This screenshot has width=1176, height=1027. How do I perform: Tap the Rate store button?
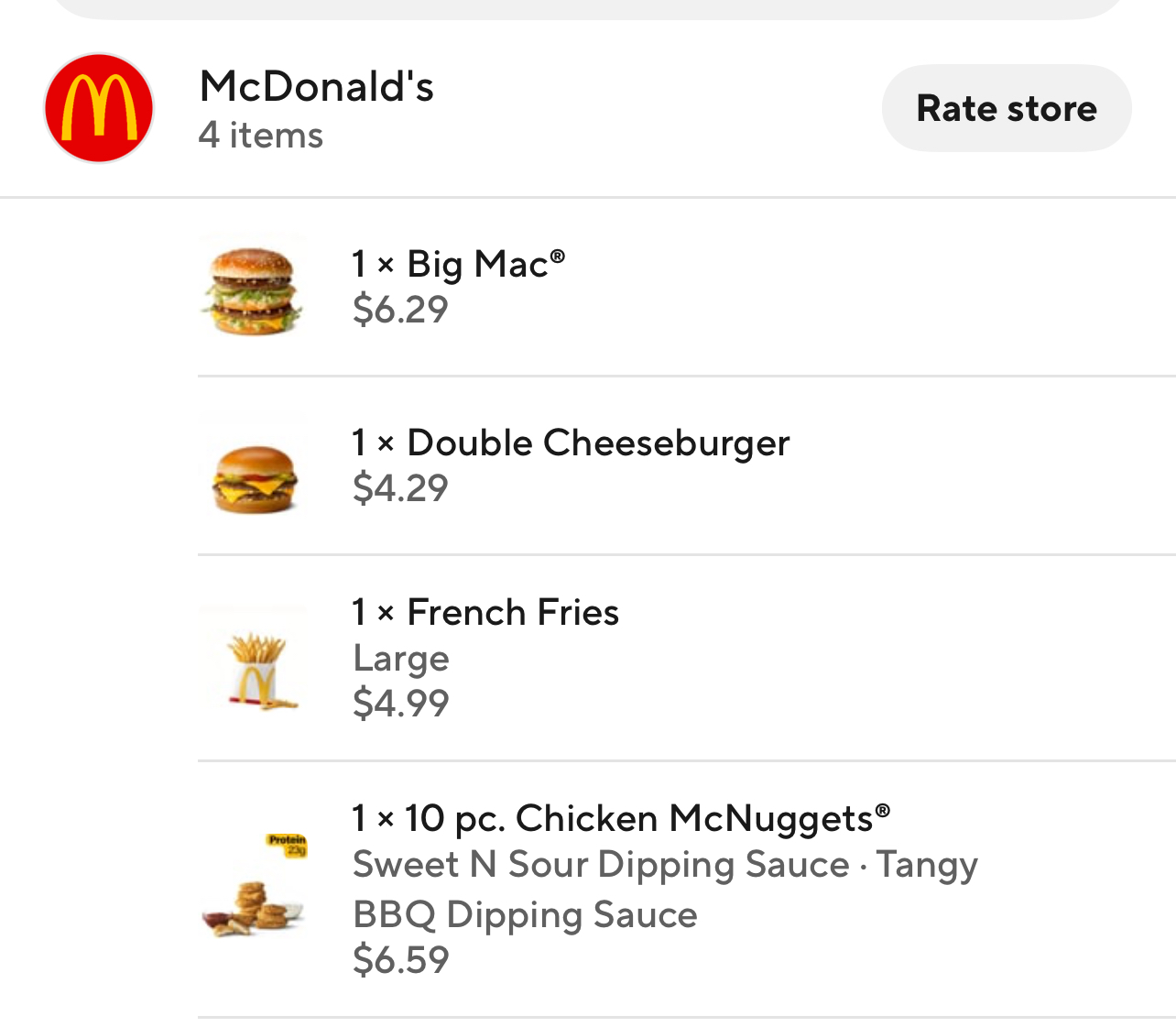(x=1006, y=108)
